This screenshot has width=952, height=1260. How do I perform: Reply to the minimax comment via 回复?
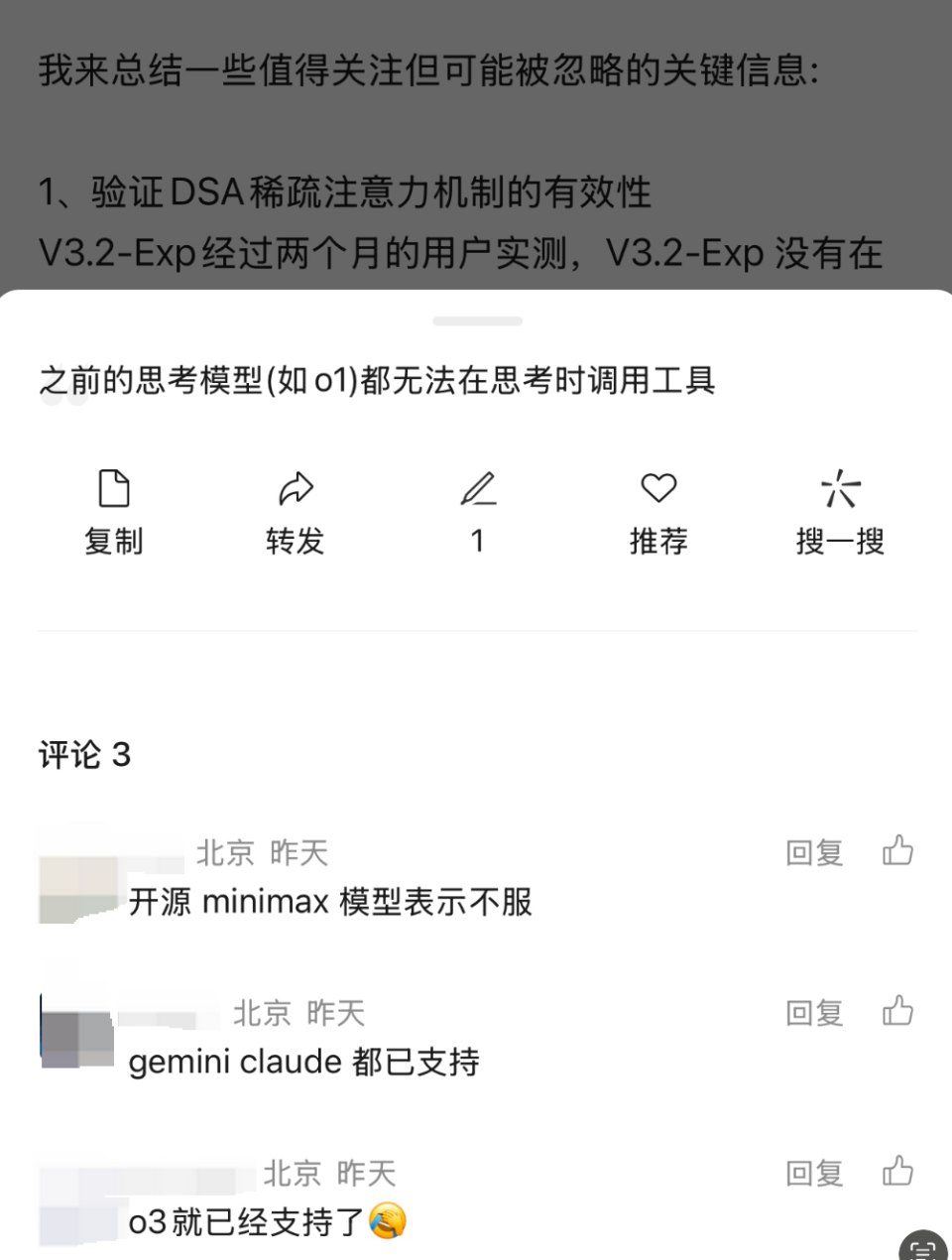click(x=813, y=851)
